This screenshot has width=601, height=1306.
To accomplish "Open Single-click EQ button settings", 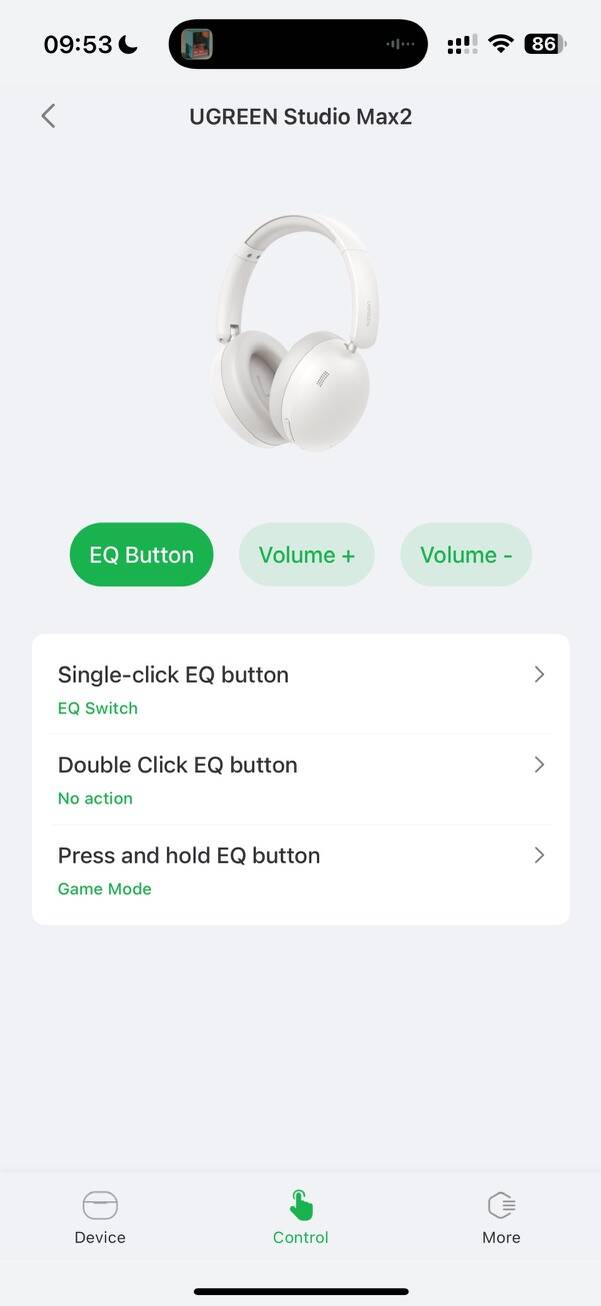I will (x=300, y=688).
